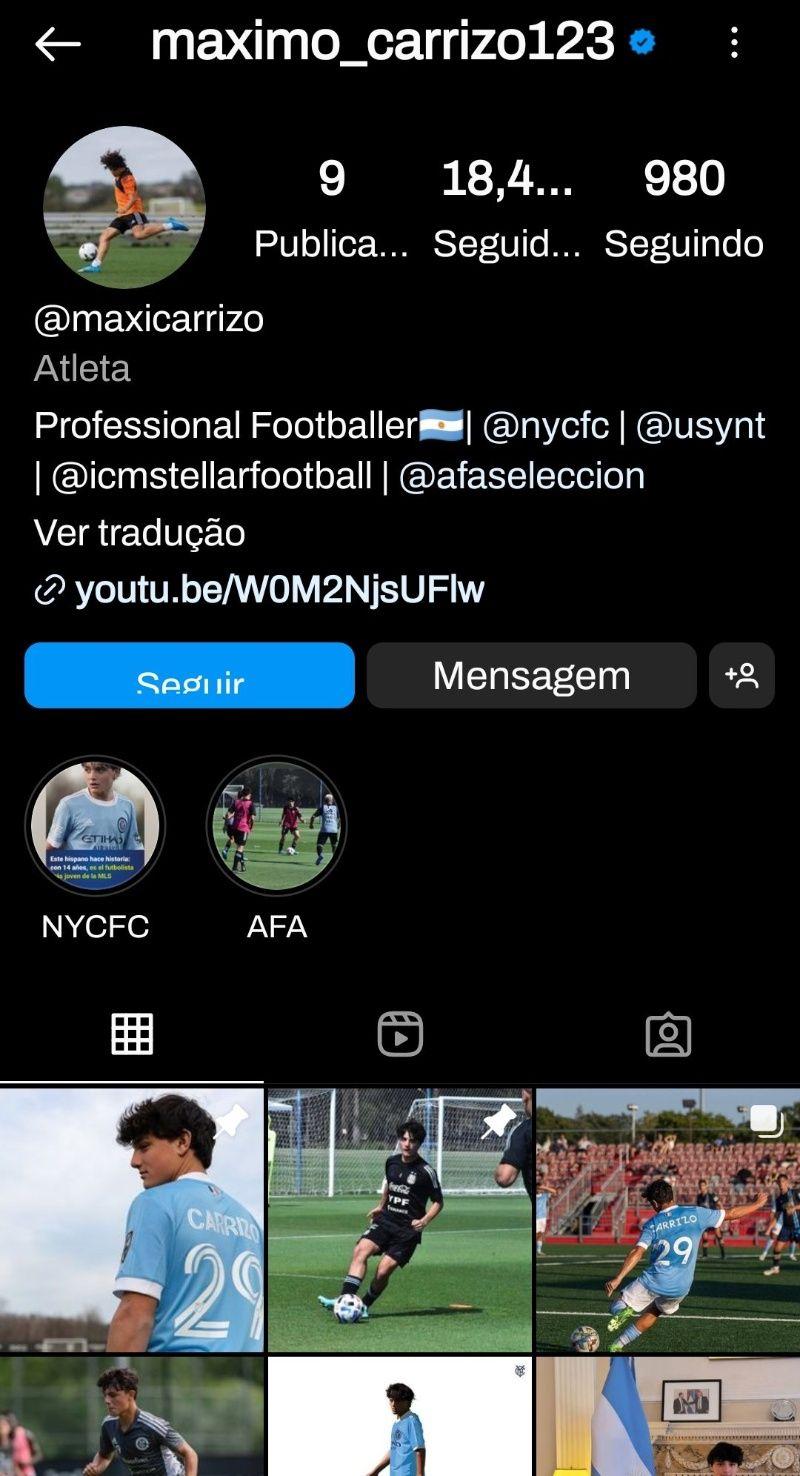Show suggested accounts with add-person icon
800x1476 pixels.
click(741, 676)
